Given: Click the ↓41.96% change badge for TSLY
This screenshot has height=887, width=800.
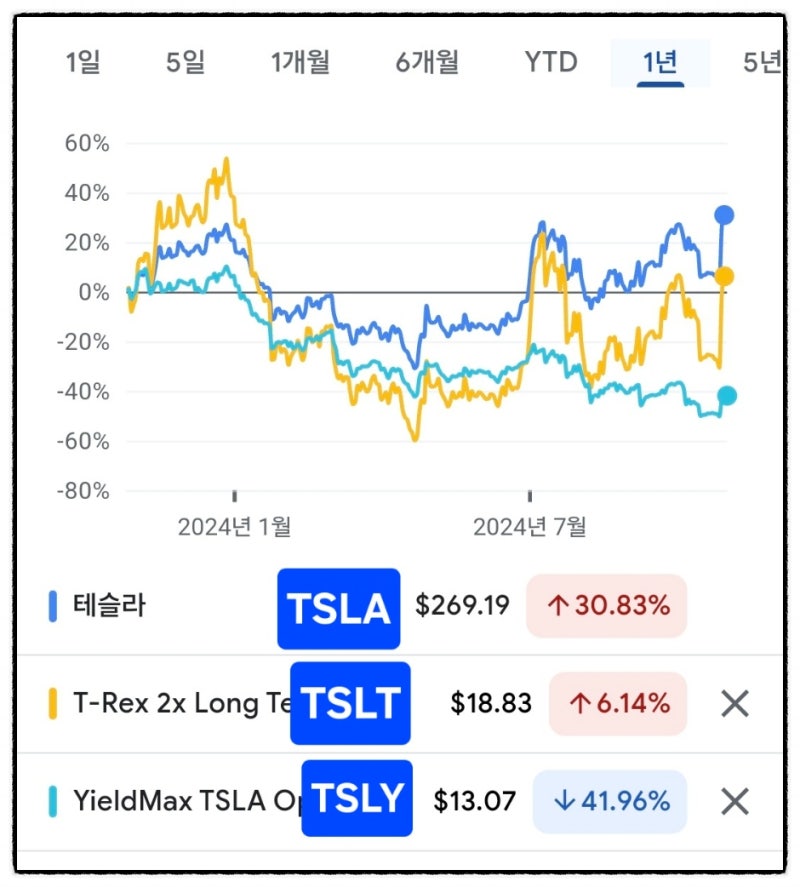Looking at the screenshot, I should pyautogui.click(x=610, y=799).
